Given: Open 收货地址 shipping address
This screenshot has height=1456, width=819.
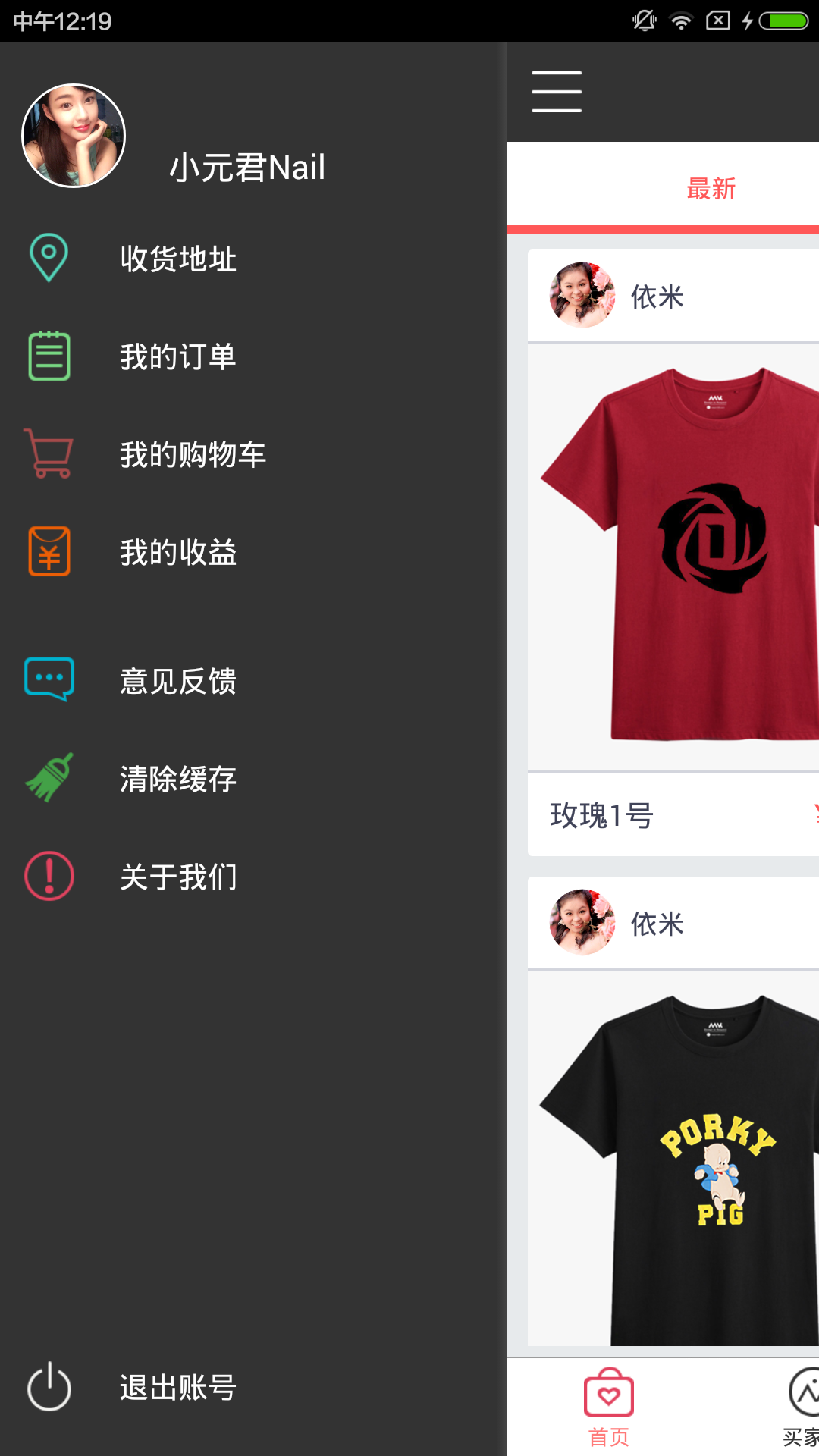Looking at the screenshot, I should coord(177,259).
